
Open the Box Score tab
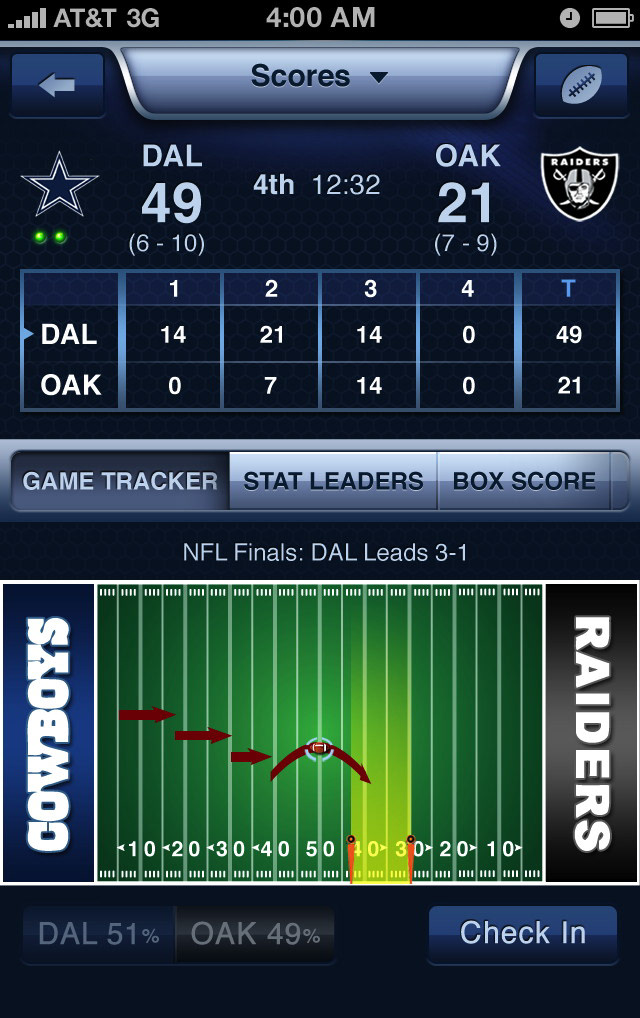[524, 481]
